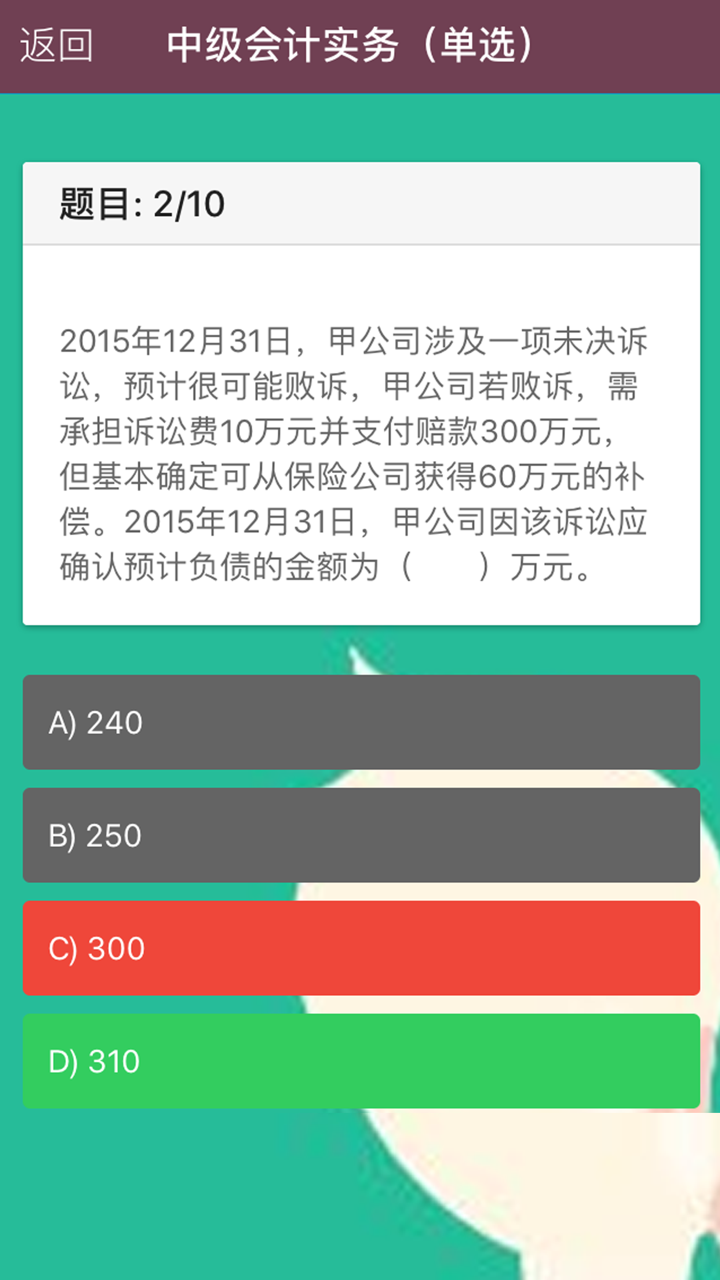The width and height of the screenshot is (720, 1280).
Task: Tap the header bar at the top
Action: [360, 45]
